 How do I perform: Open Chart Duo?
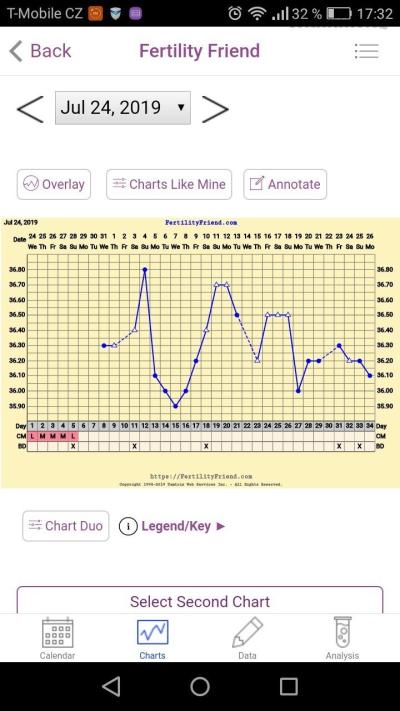coord(66,526)
